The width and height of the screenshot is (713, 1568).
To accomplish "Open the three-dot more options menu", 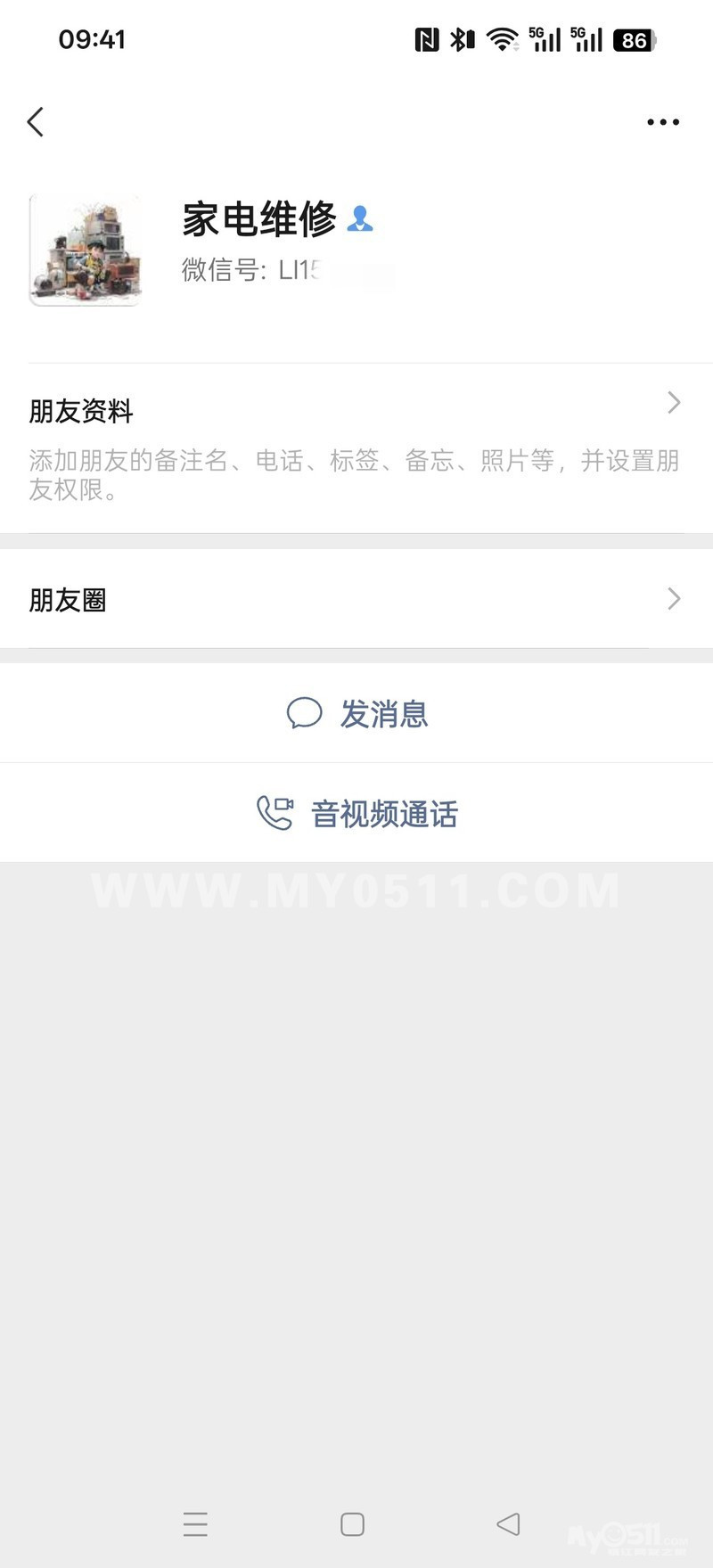I will 663,122.
